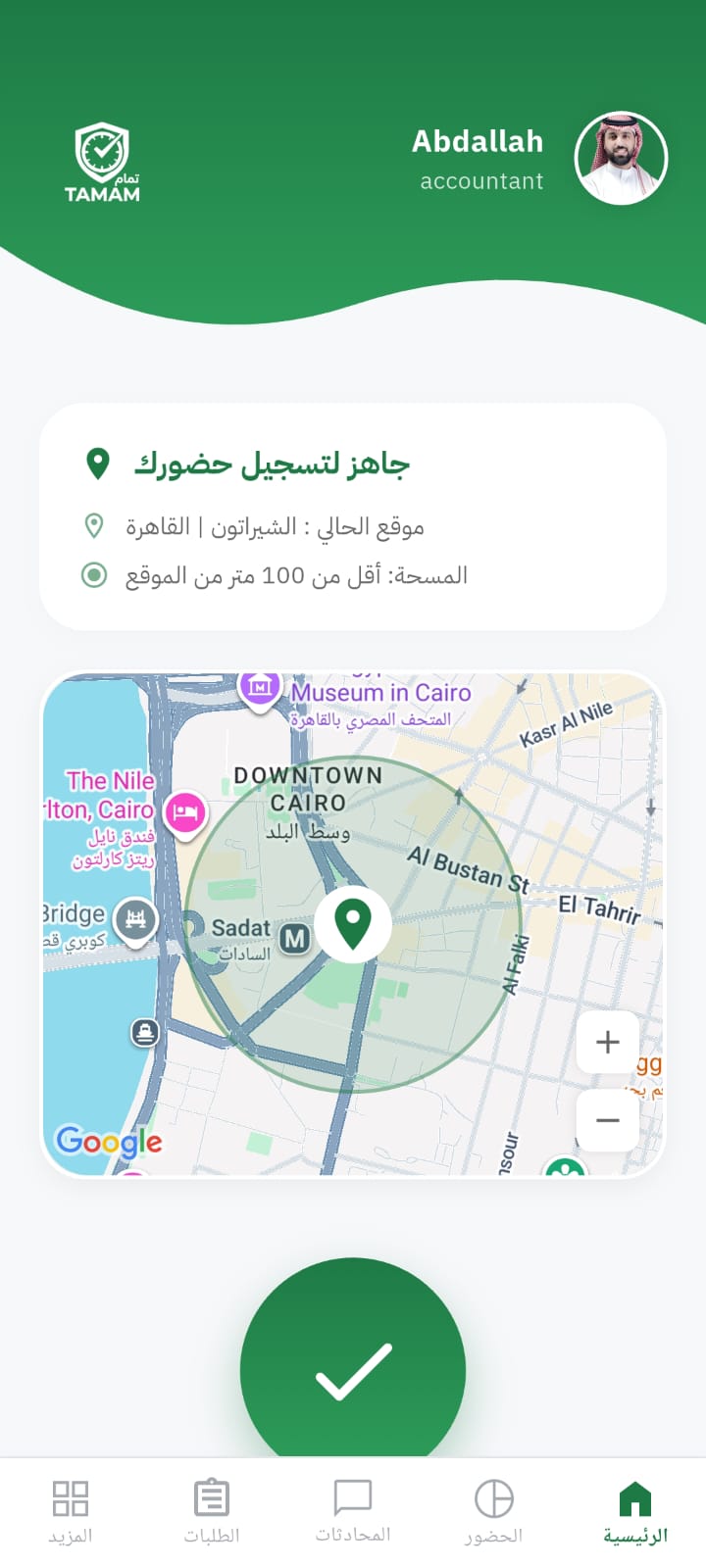
Task: Tap the green check-in button
Action: click(353, 1368)
